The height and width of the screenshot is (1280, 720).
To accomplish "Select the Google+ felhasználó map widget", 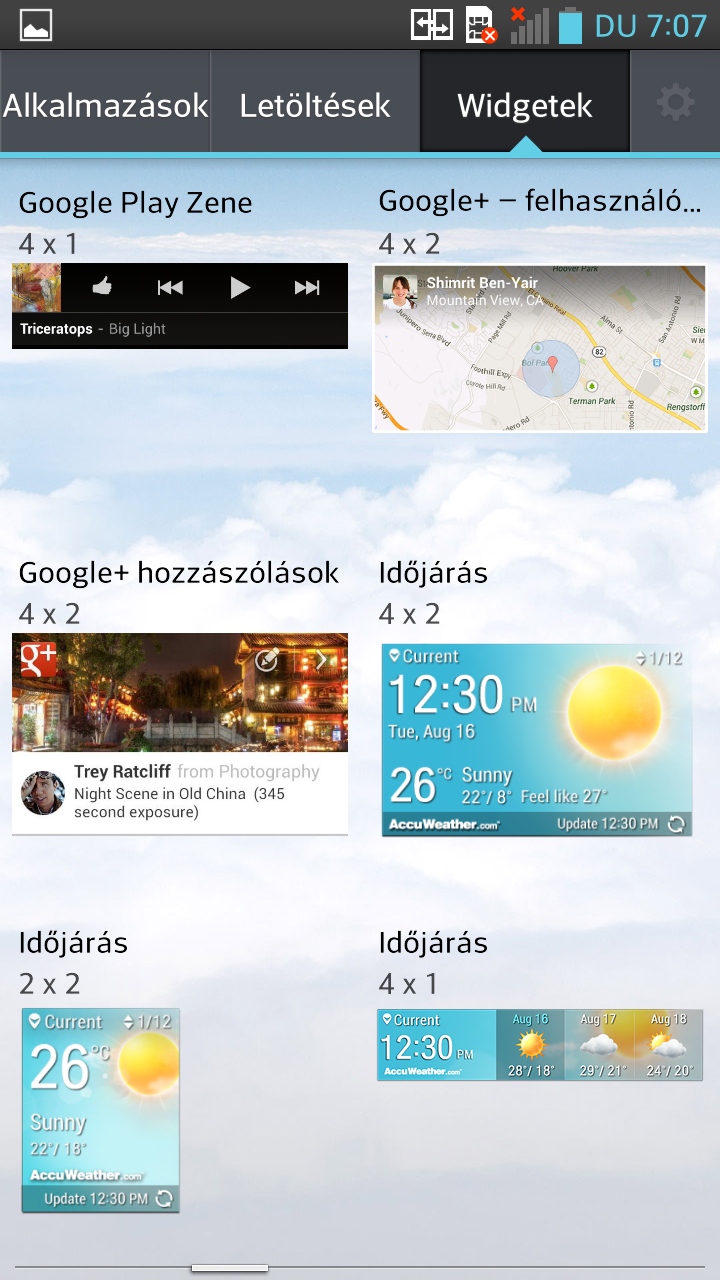I will [540, 348].
